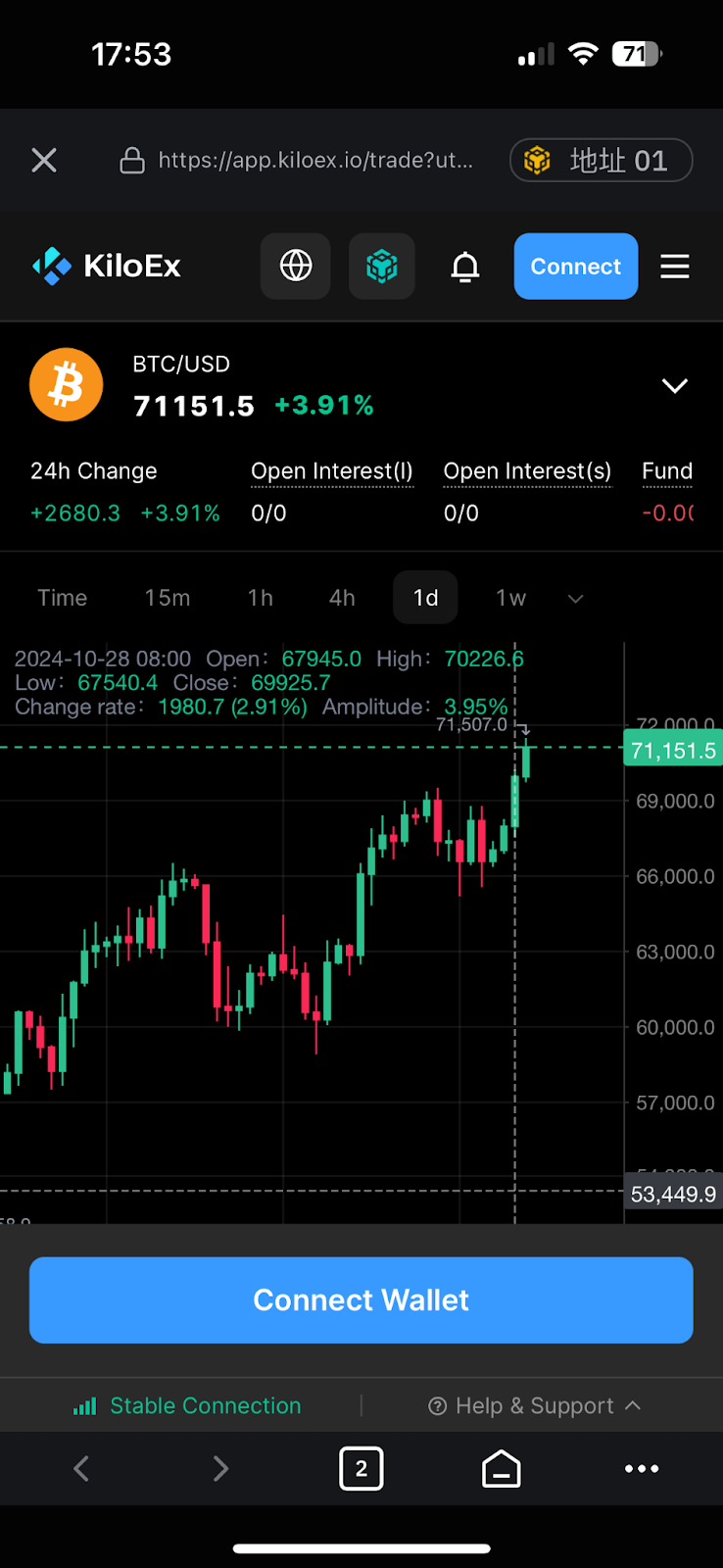Image resolution: width=723 pixels, height=1568 pixels.
Task: Open the browser tabs switcher
Action: (361, 1468)
